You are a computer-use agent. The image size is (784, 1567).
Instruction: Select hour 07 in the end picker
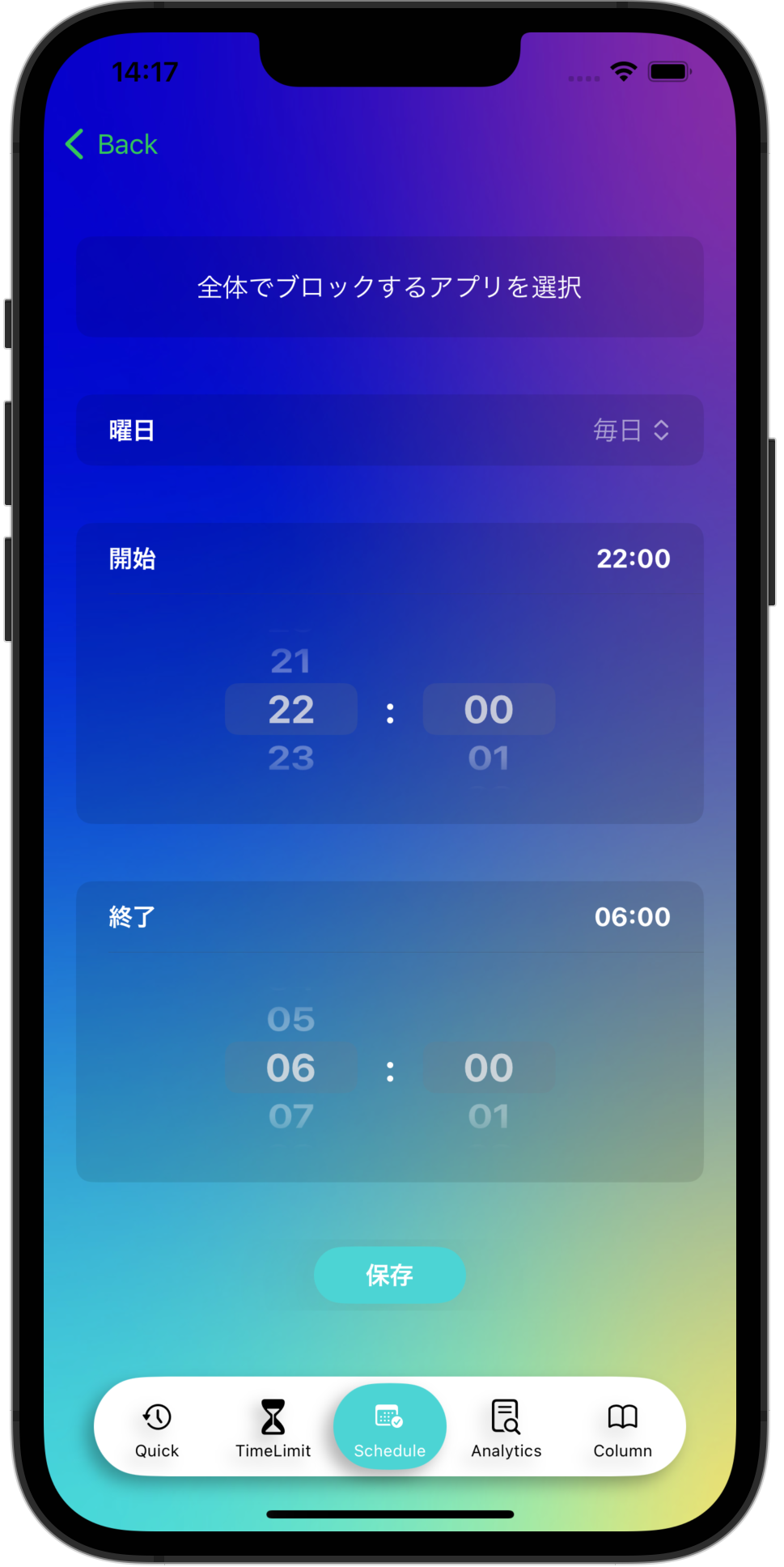point(290,1117)
